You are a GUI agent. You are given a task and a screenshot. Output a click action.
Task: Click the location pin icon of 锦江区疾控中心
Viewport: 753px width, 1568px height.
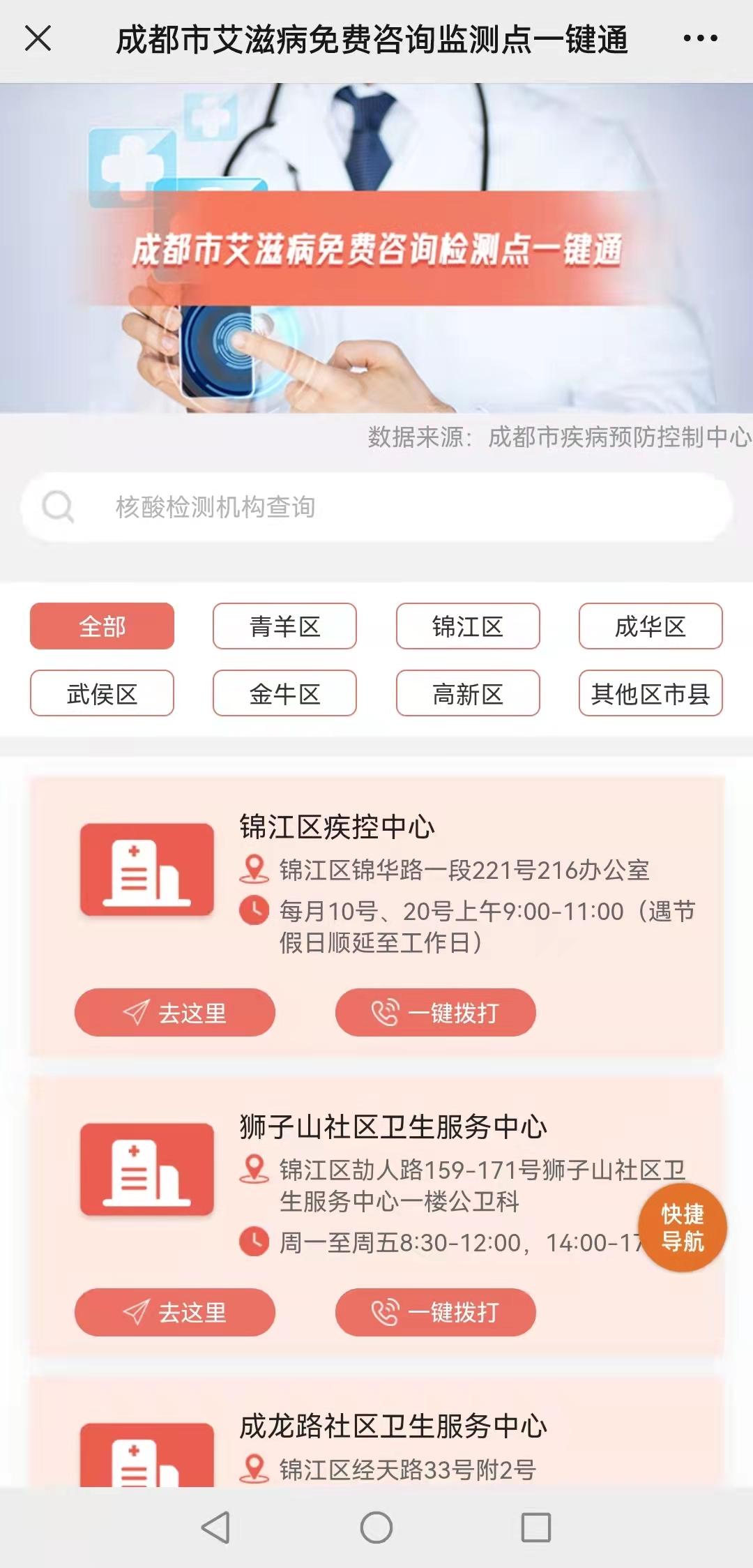click(x=253, y=869)
